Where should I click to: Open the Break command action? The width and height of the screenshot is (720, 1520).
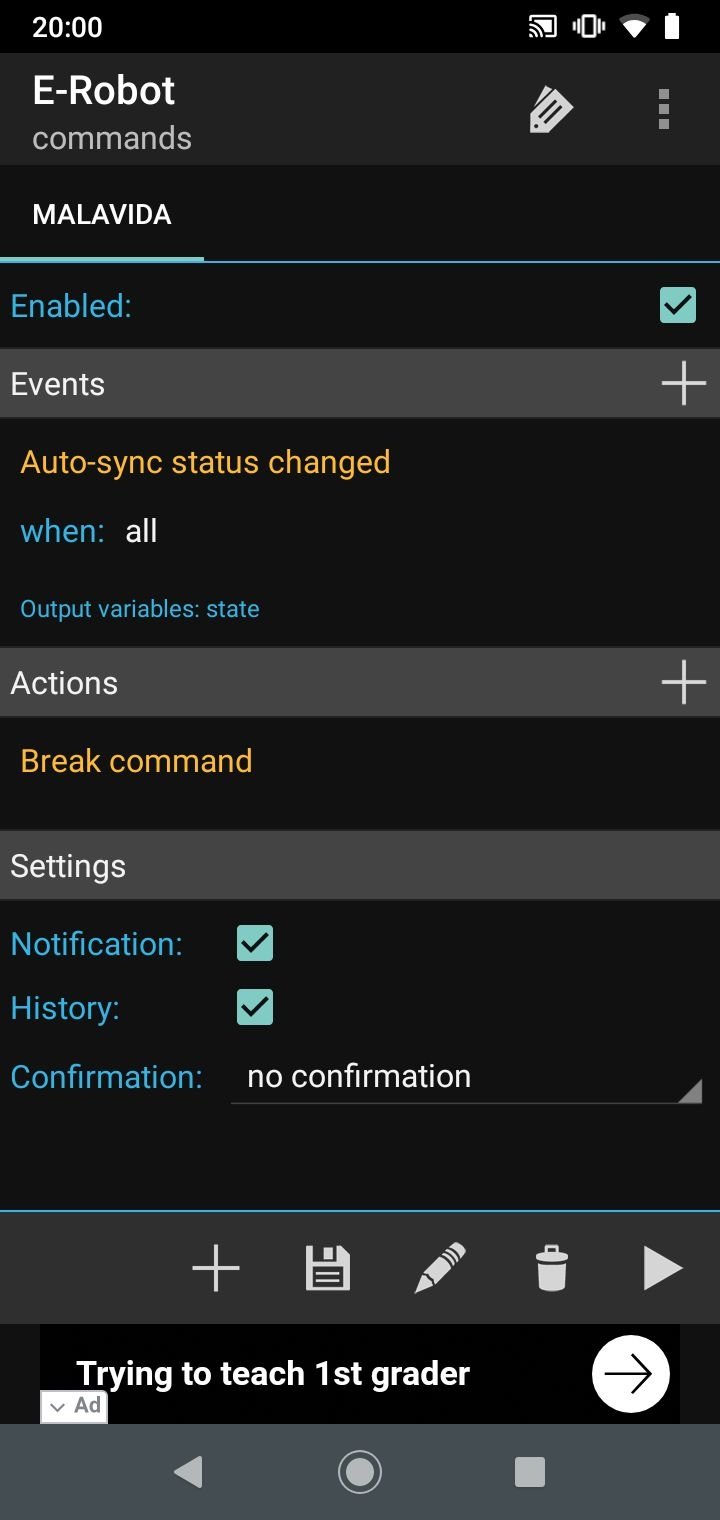coord(136,761)
